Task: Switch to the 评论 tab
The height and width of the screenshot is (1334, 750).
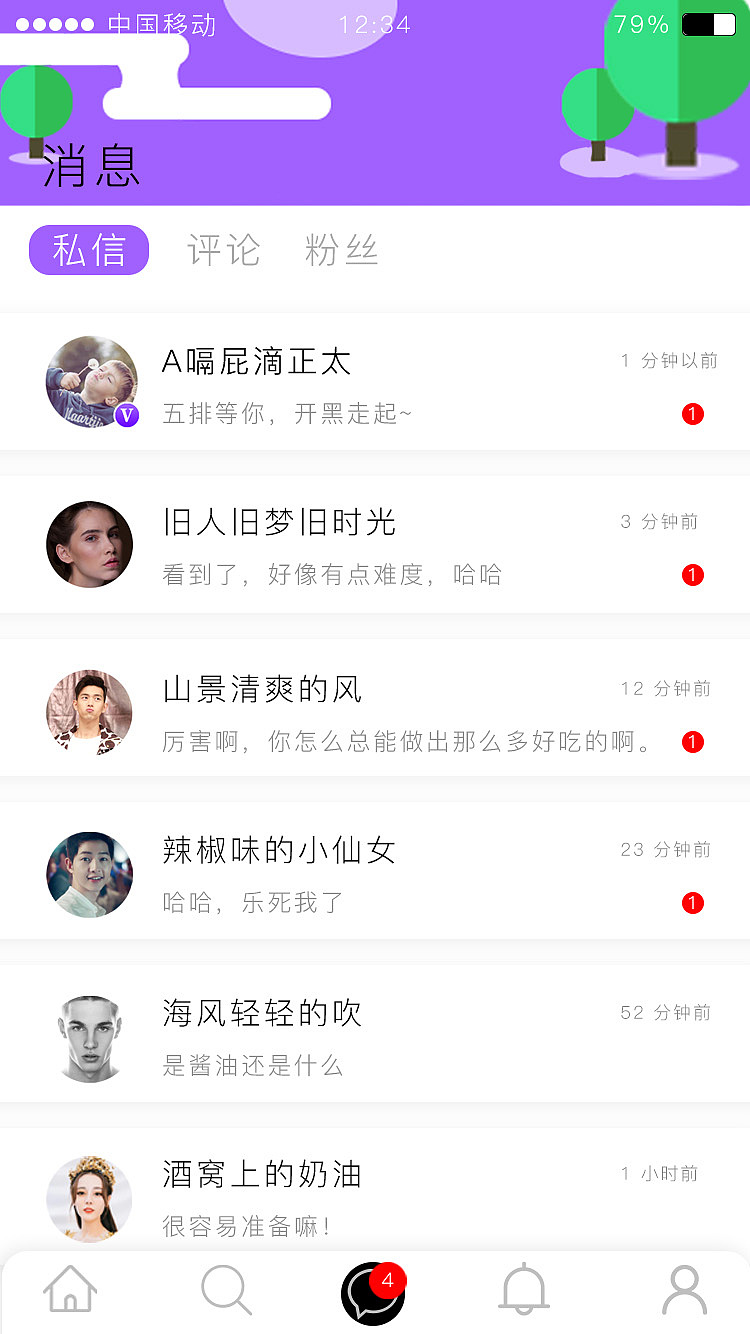Action: click(x=224, y=250)
